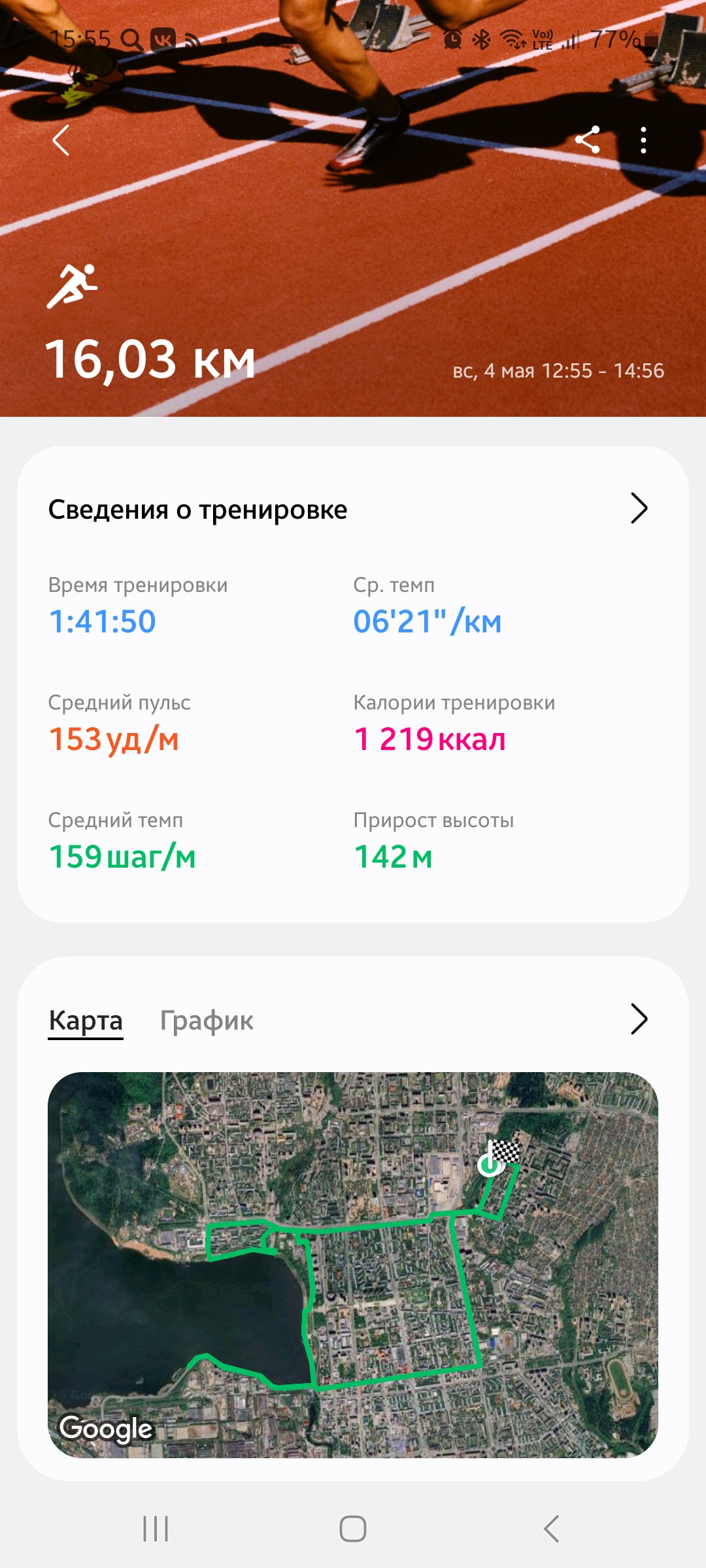Switch to the График tab

tap(207, 1021)
